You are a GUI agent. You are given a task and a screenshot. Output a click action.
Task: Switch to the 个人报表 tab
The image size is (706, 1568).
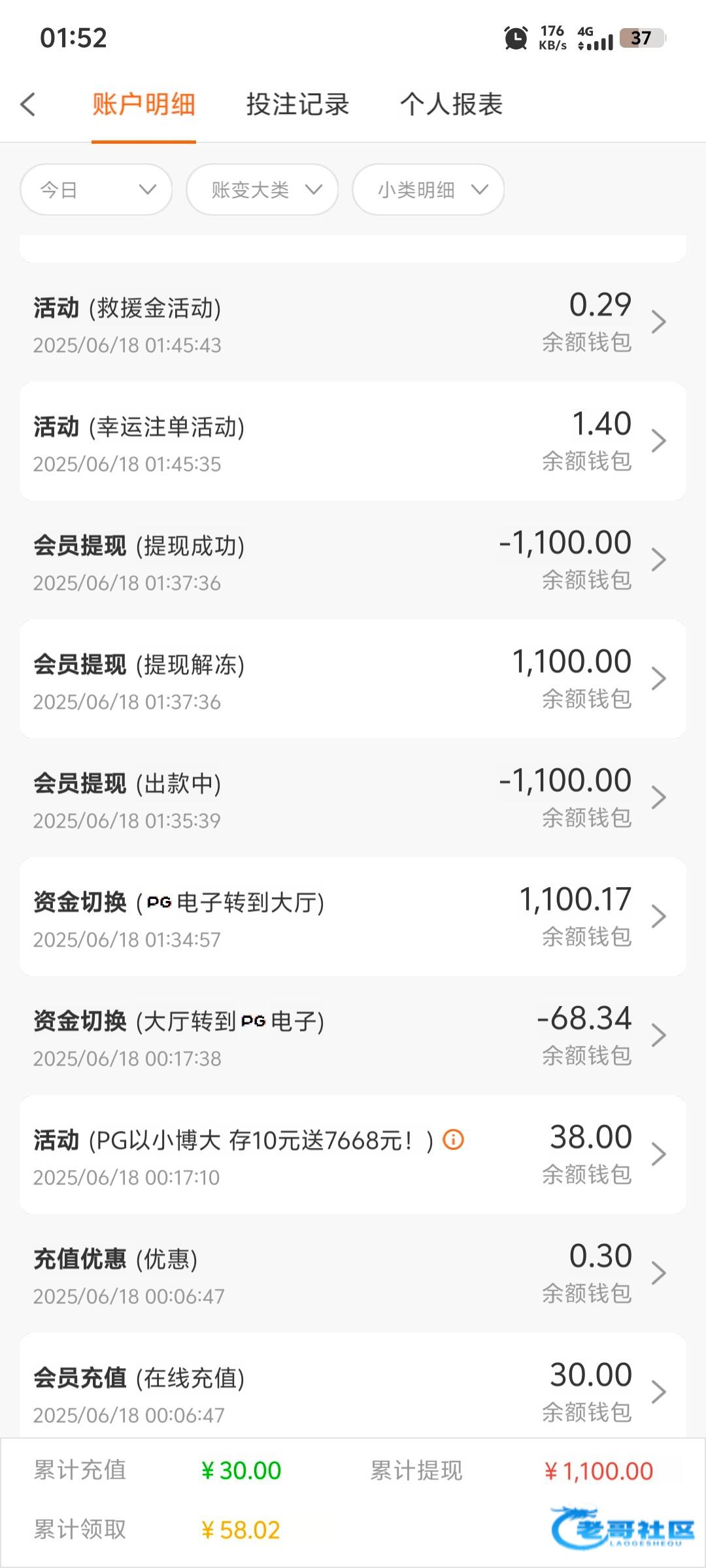[x=451, y=105]
